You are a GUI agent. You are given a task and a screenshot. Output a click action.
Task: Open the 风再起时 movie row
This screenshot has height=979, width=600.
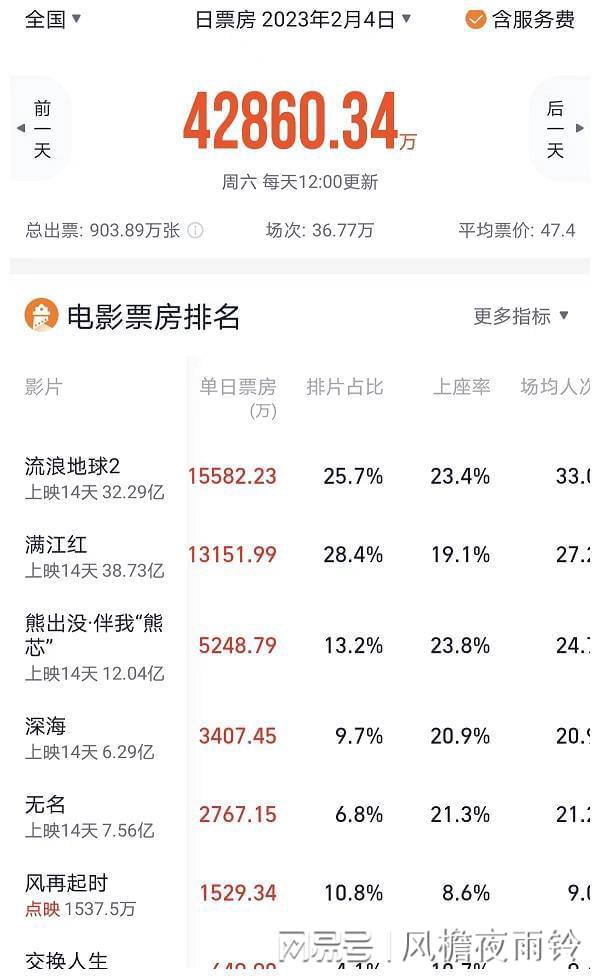[300, 895]
